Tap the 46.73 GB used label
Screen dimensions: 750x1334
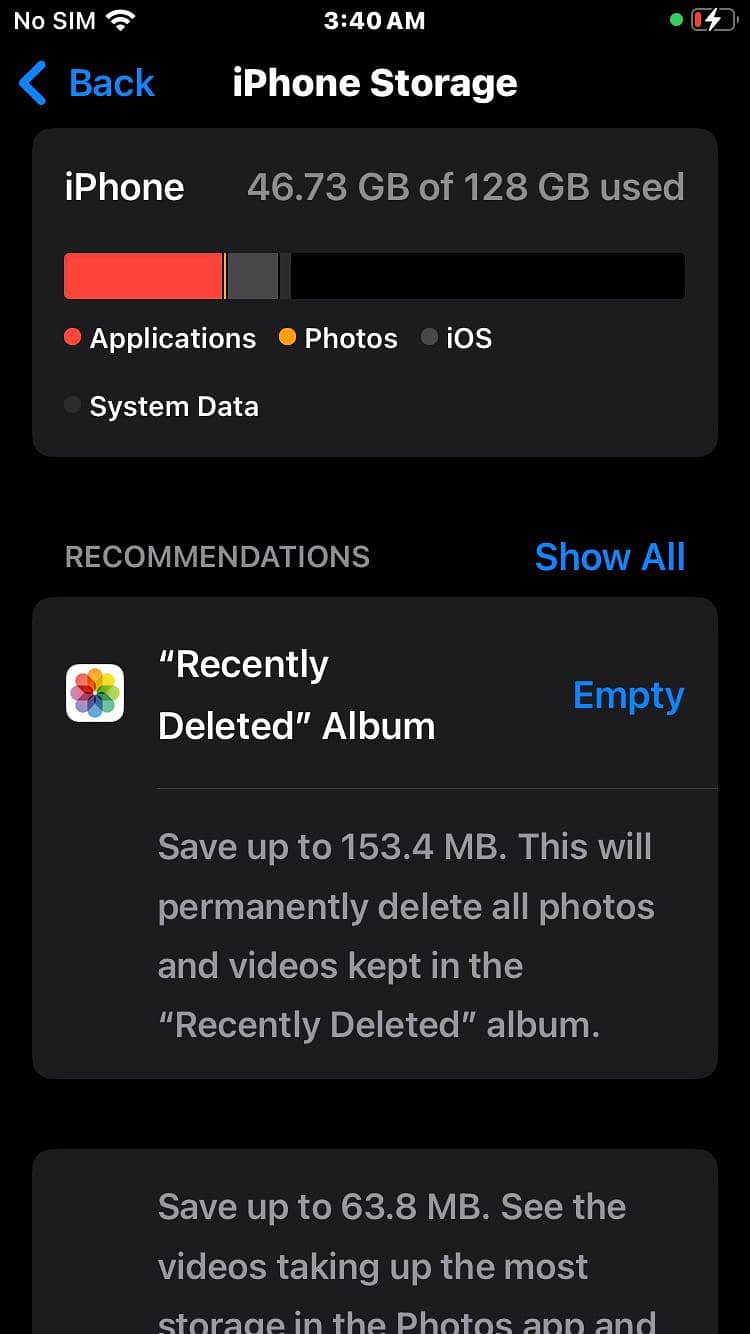463,186
